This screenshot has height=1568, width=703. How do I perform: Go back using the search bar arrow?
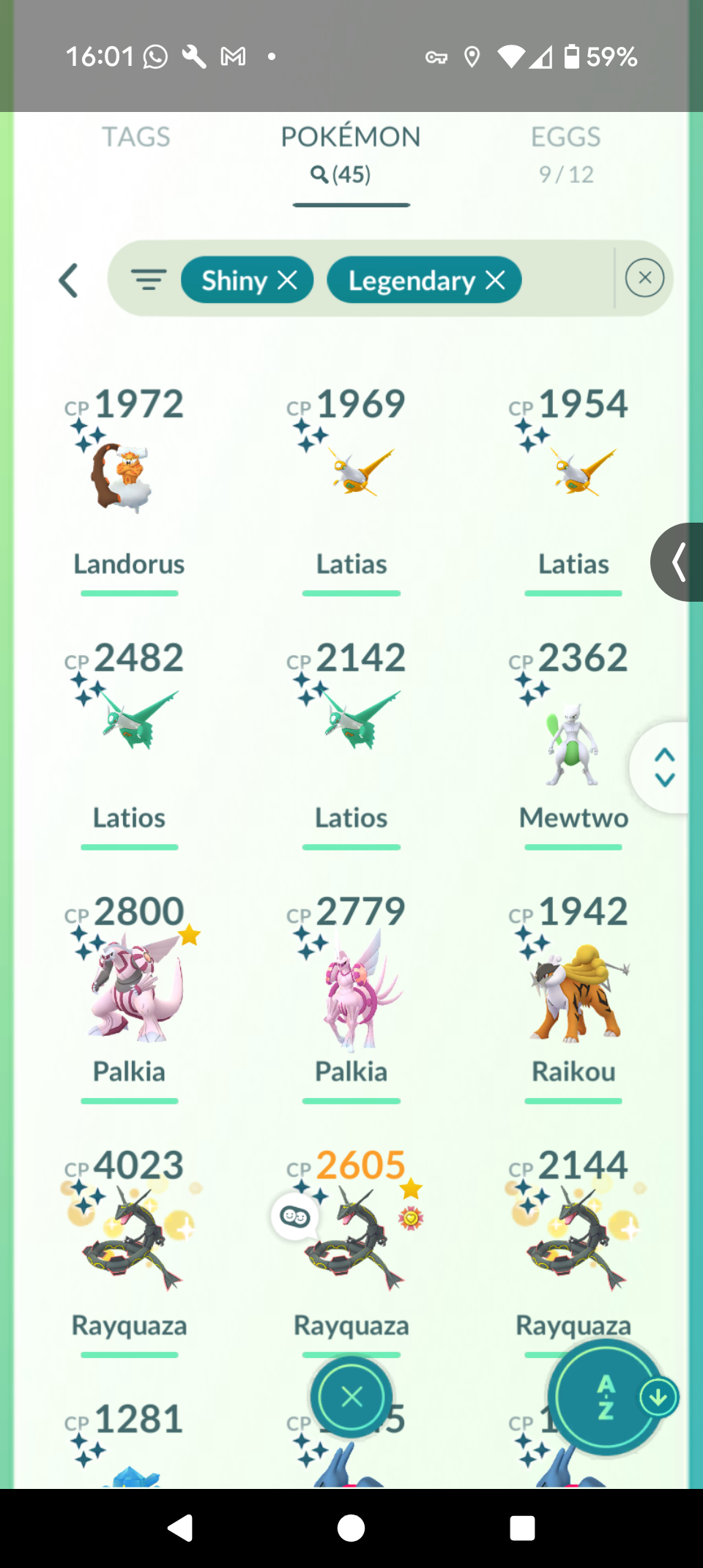pyautogui.click(x=68, y=280)
